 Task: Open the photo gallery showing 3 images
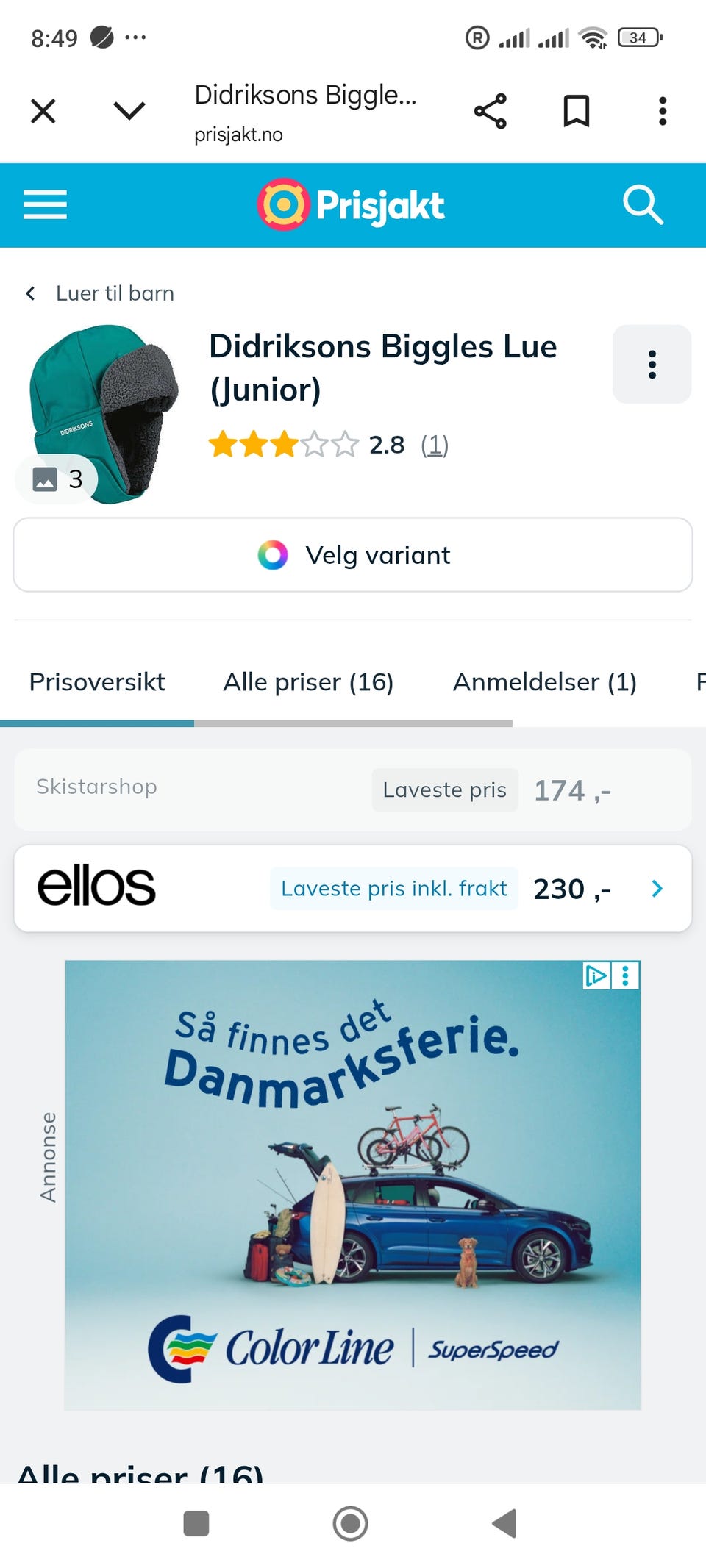pos(57,479)
